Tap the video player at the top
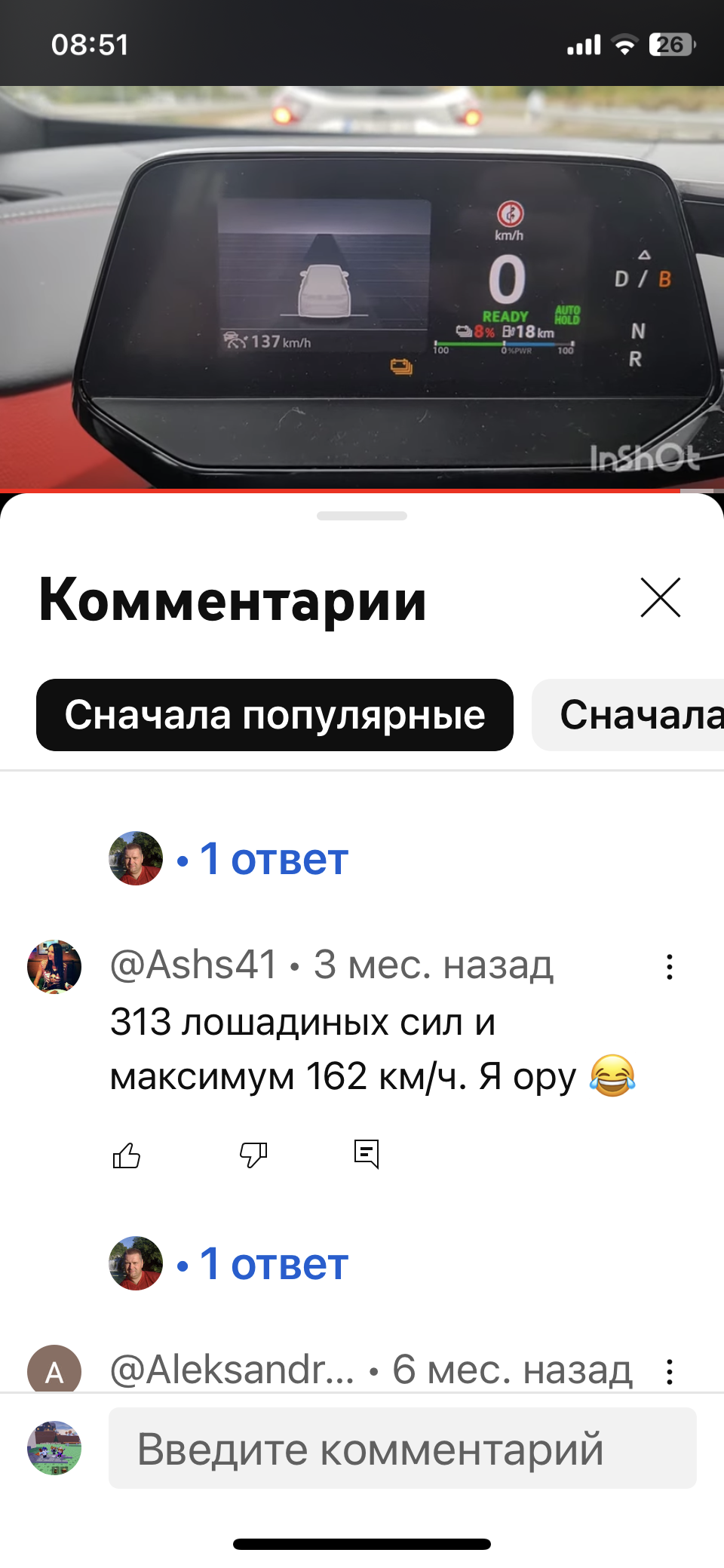This screenshot has height=1568, width=724. pyautogui.click(x=362, y=287)
